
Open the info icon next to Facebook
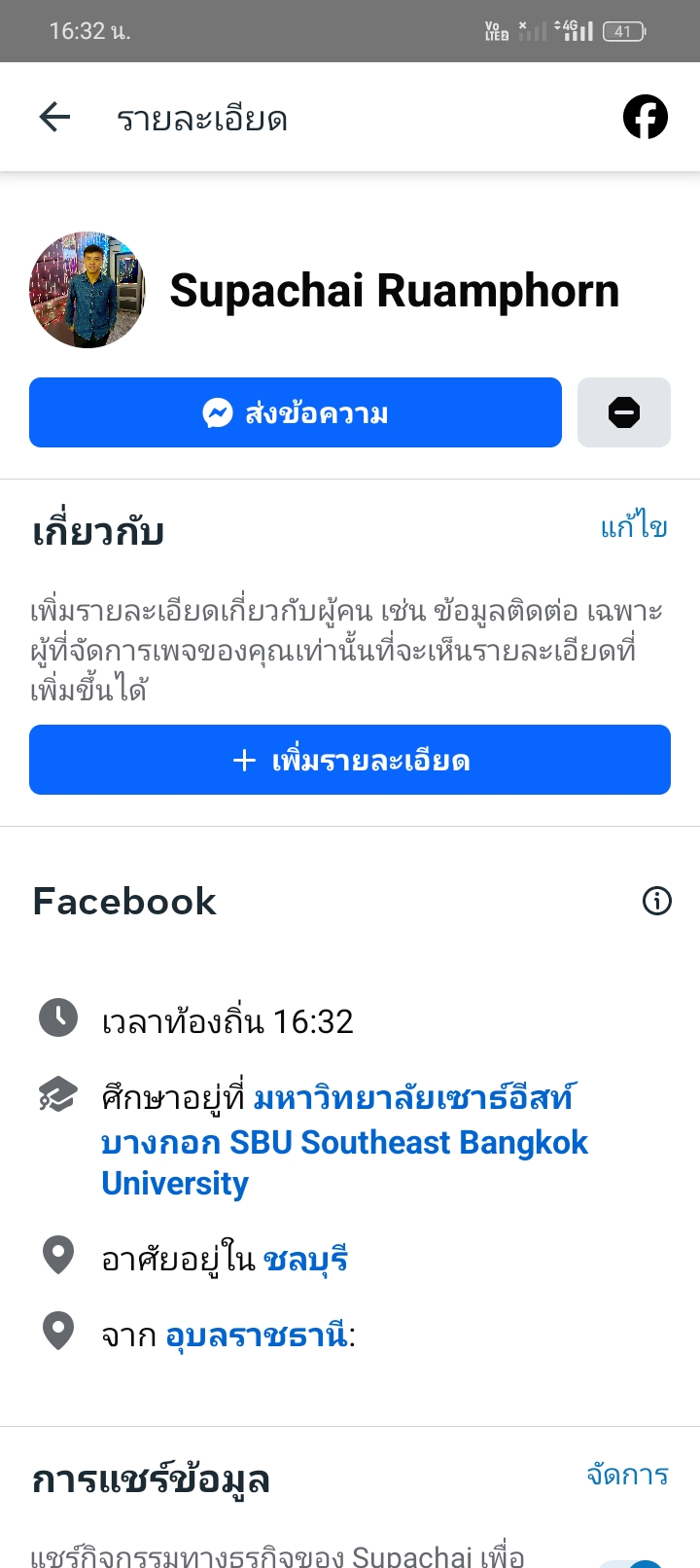(x=657, y=901)
